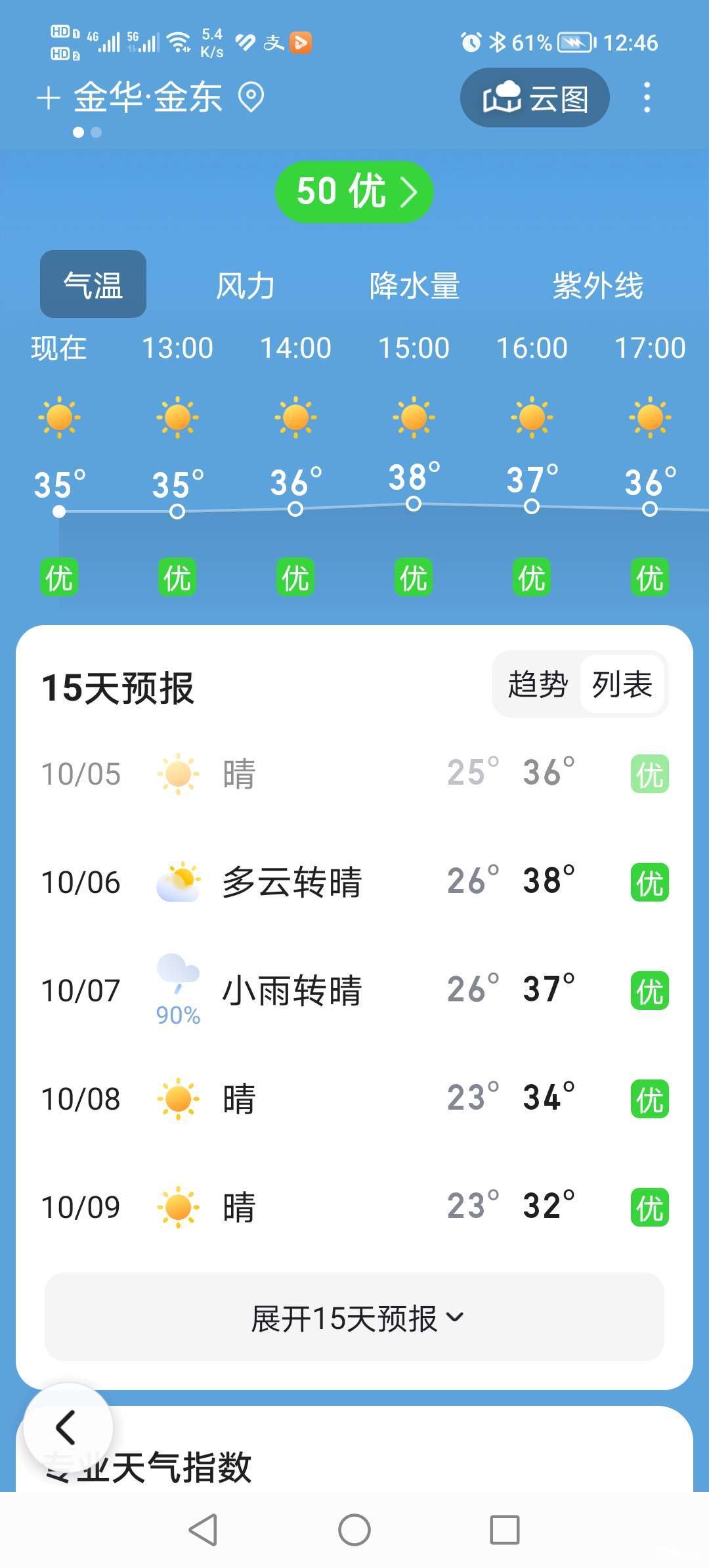Switch to the 紫外线 UV tab
709x1568 pixels.
click(597, 286)
